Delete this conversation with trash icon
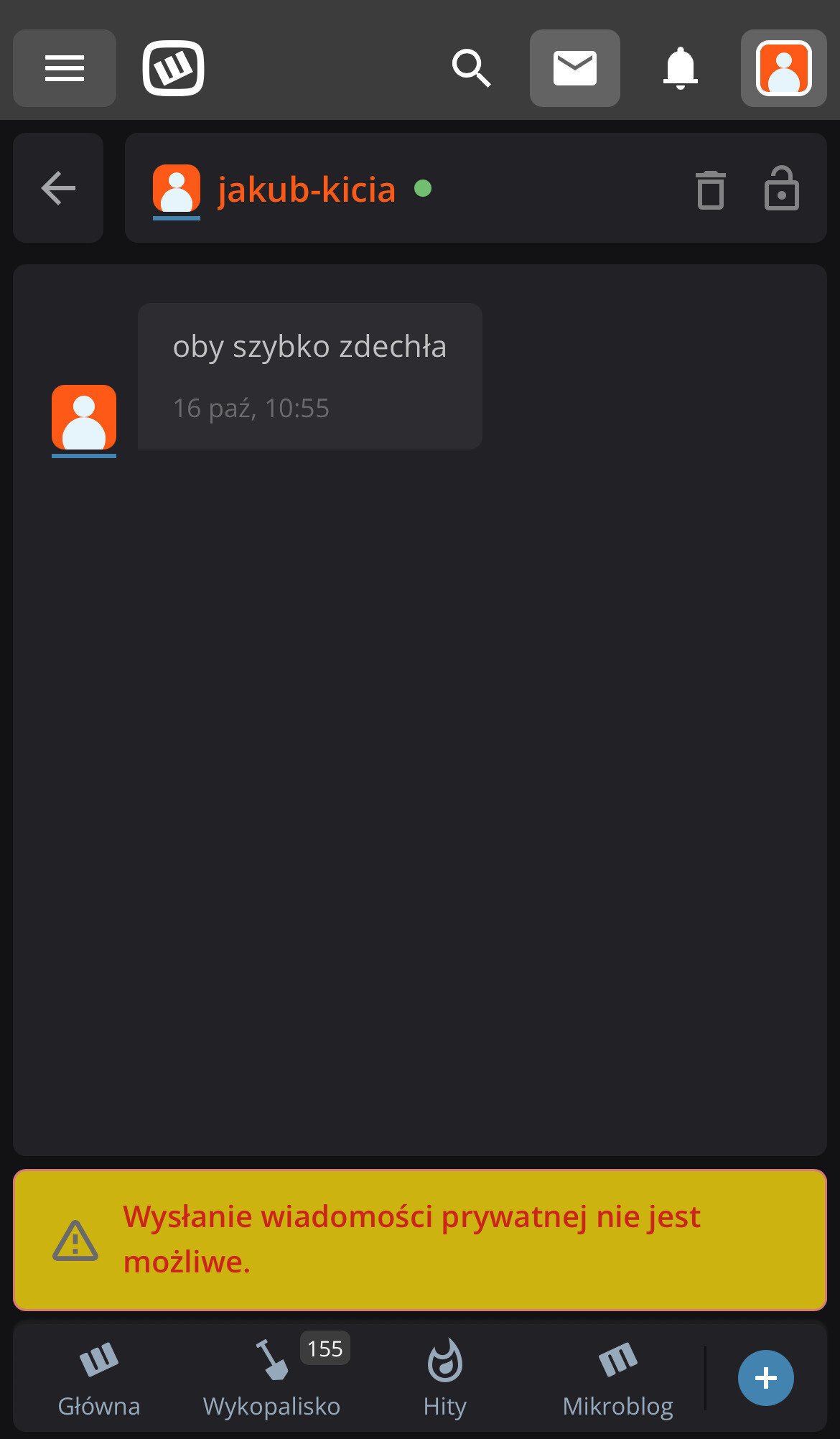 tap(710, 190)
